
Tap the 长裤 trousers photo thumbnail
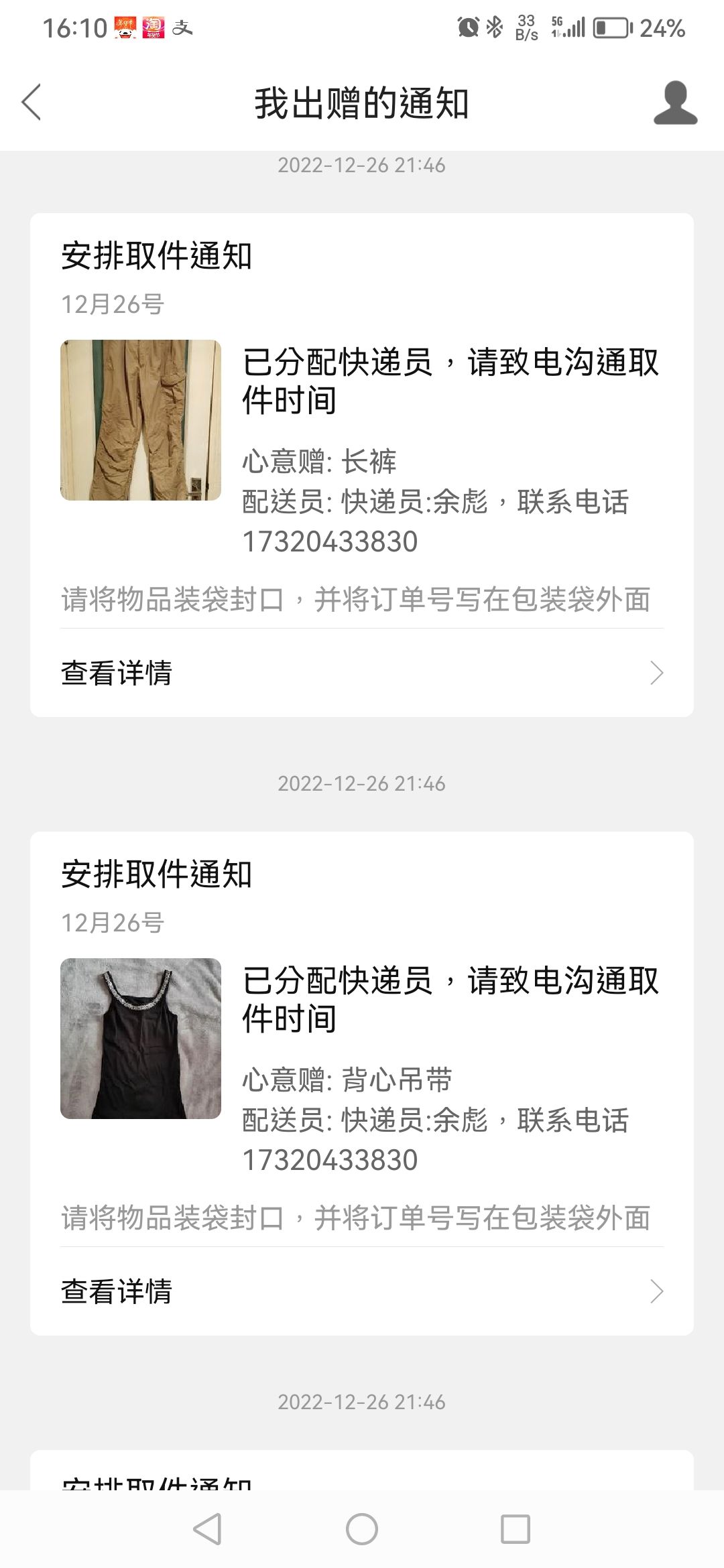(x=141, y=420)
